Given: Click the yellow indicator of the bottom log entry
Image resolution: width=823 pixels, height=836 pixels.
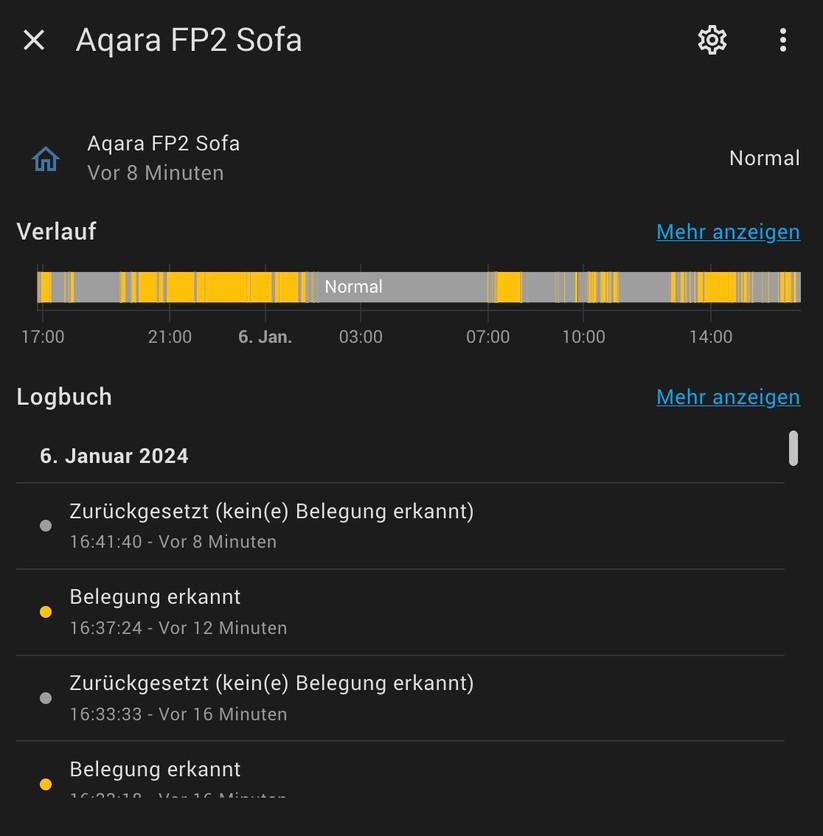Looking at the screenshot, I should pyautogui.click(x=45, y=783).
